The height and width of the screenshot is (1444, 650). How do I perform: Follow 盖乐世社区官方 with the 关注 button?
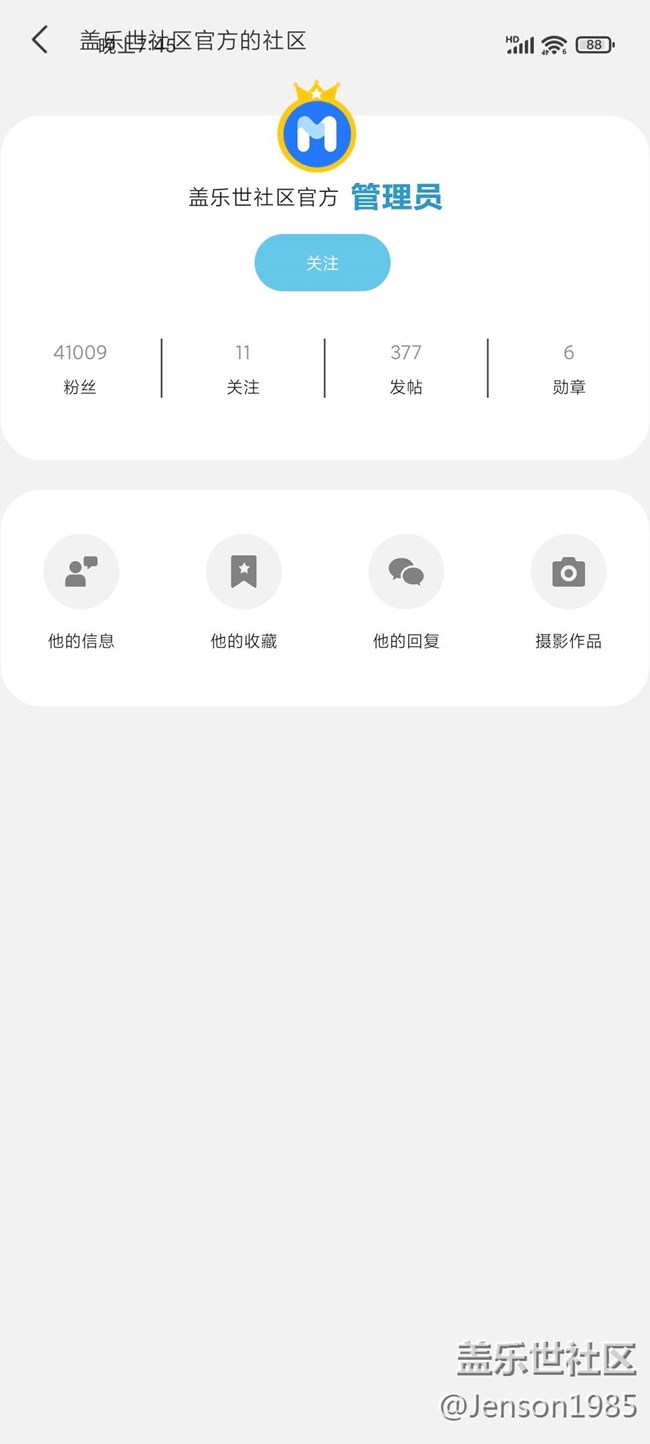[322, 263]
